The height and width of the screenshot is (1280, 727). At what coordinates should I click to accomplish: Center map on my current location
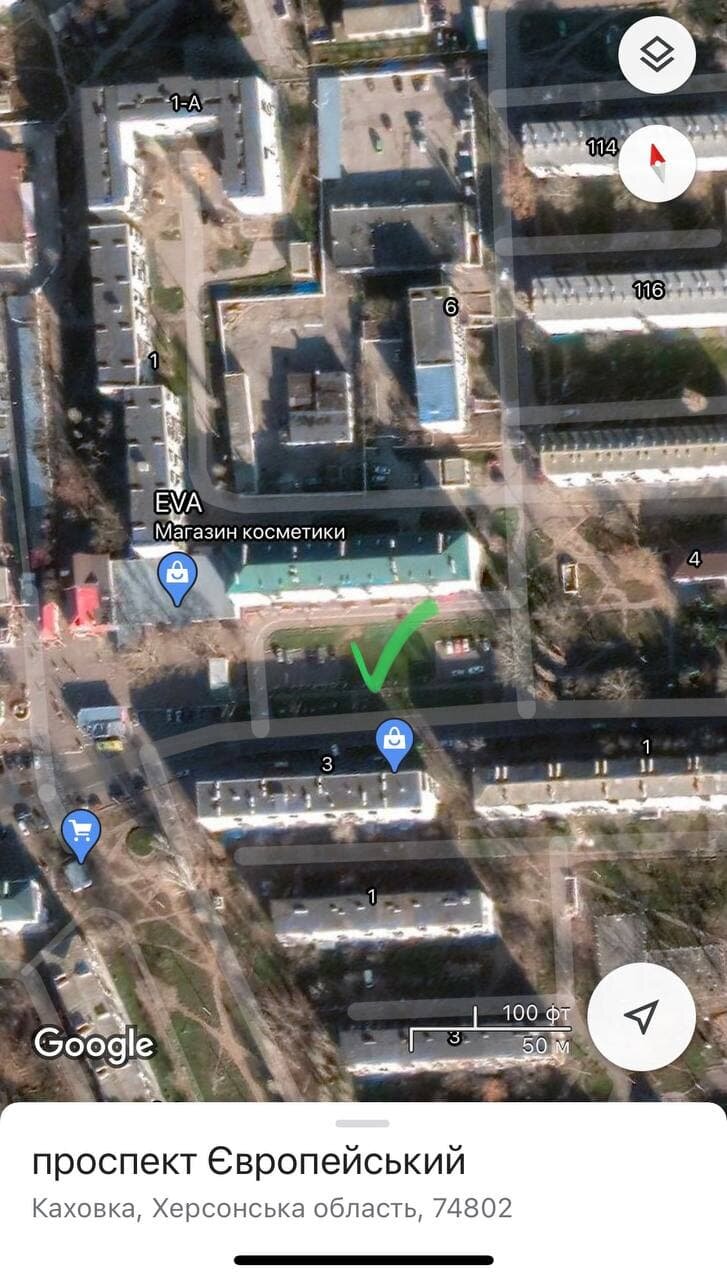pos(641,1017)
